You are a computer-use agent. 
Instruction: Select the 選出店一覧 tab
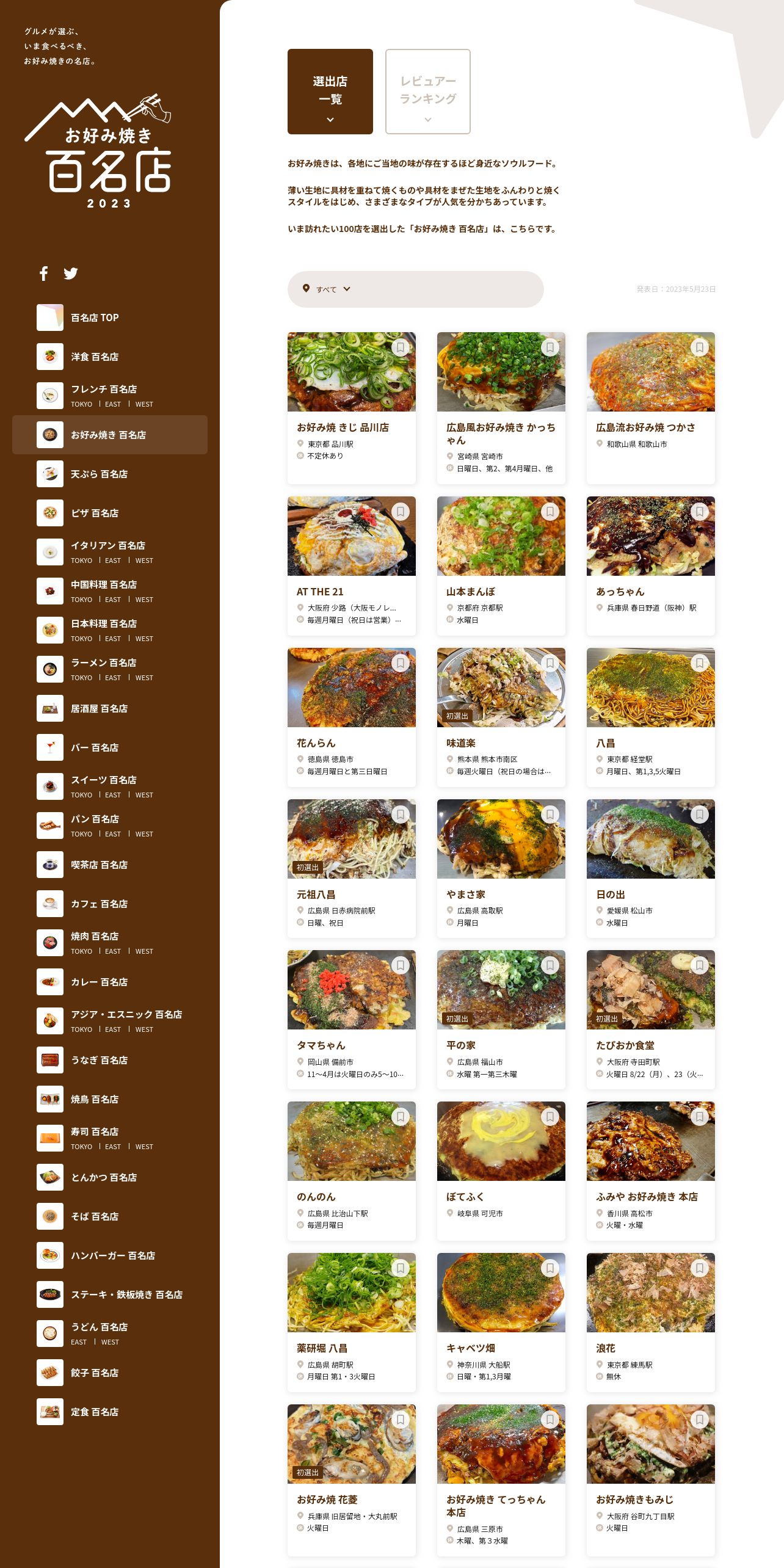[x=330, y=92]
